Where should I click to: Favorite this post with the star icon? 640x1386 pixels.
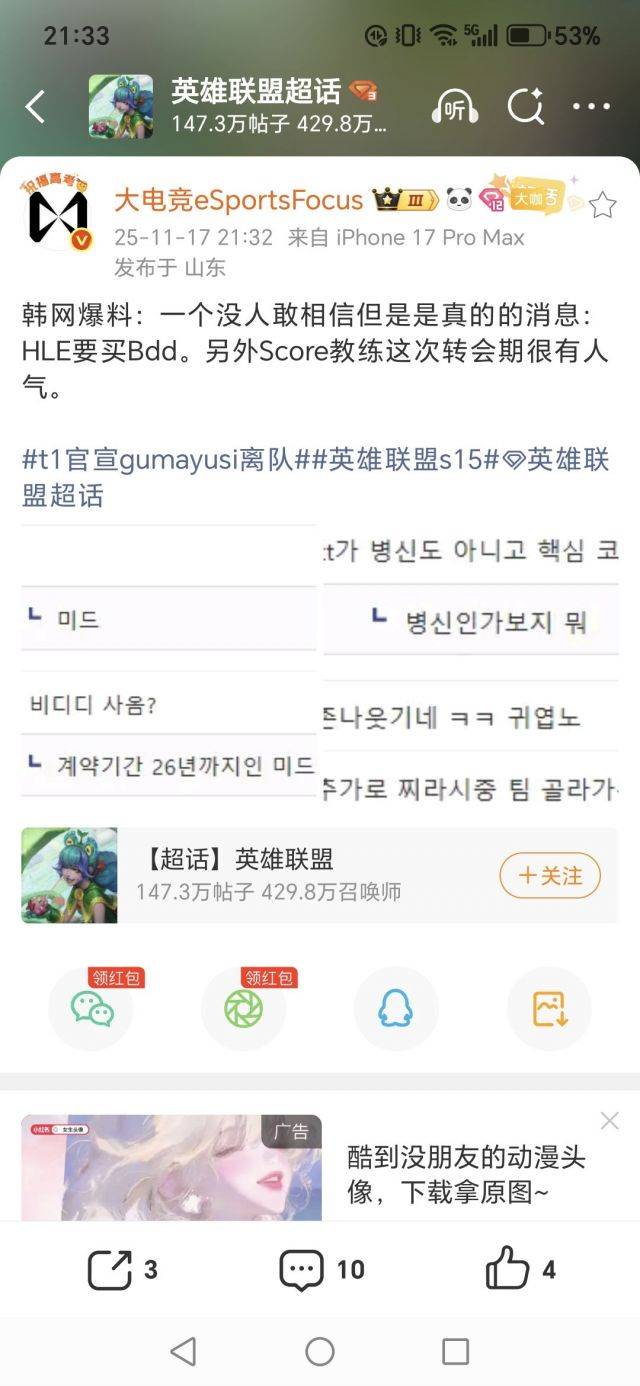tap(602, 206)
